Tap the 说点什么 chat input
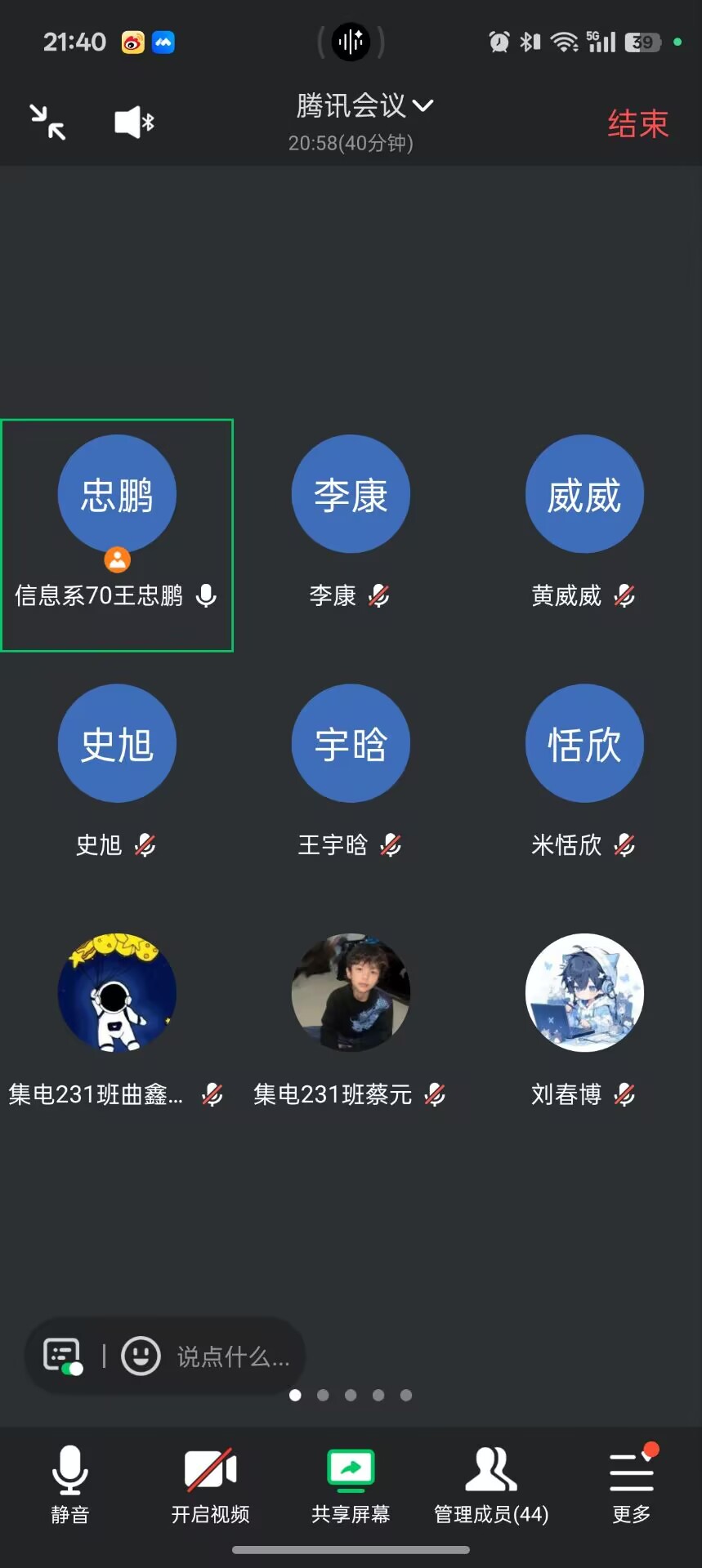This screenshot has width=702, height=1568. tap(233, 1356)
